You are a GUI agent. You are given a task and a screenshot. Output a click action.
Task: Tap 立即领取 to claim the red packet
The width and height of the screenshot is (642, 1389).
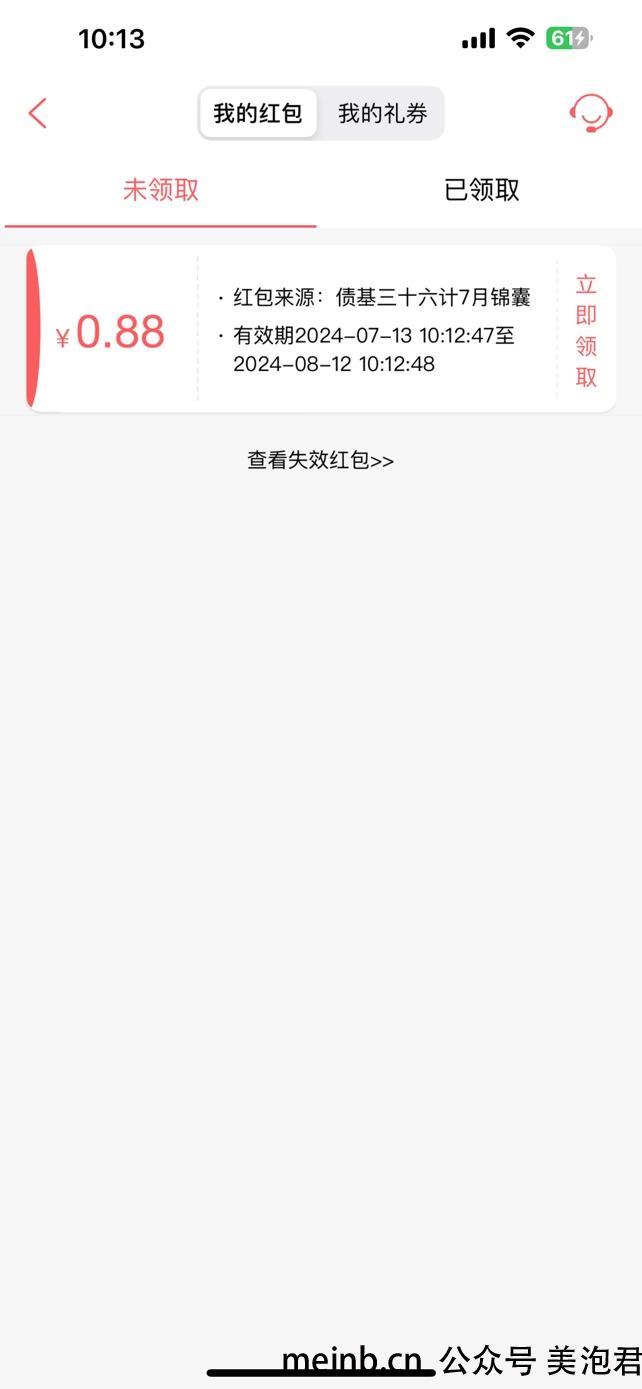pyautogui.click(x=586, y=330)
